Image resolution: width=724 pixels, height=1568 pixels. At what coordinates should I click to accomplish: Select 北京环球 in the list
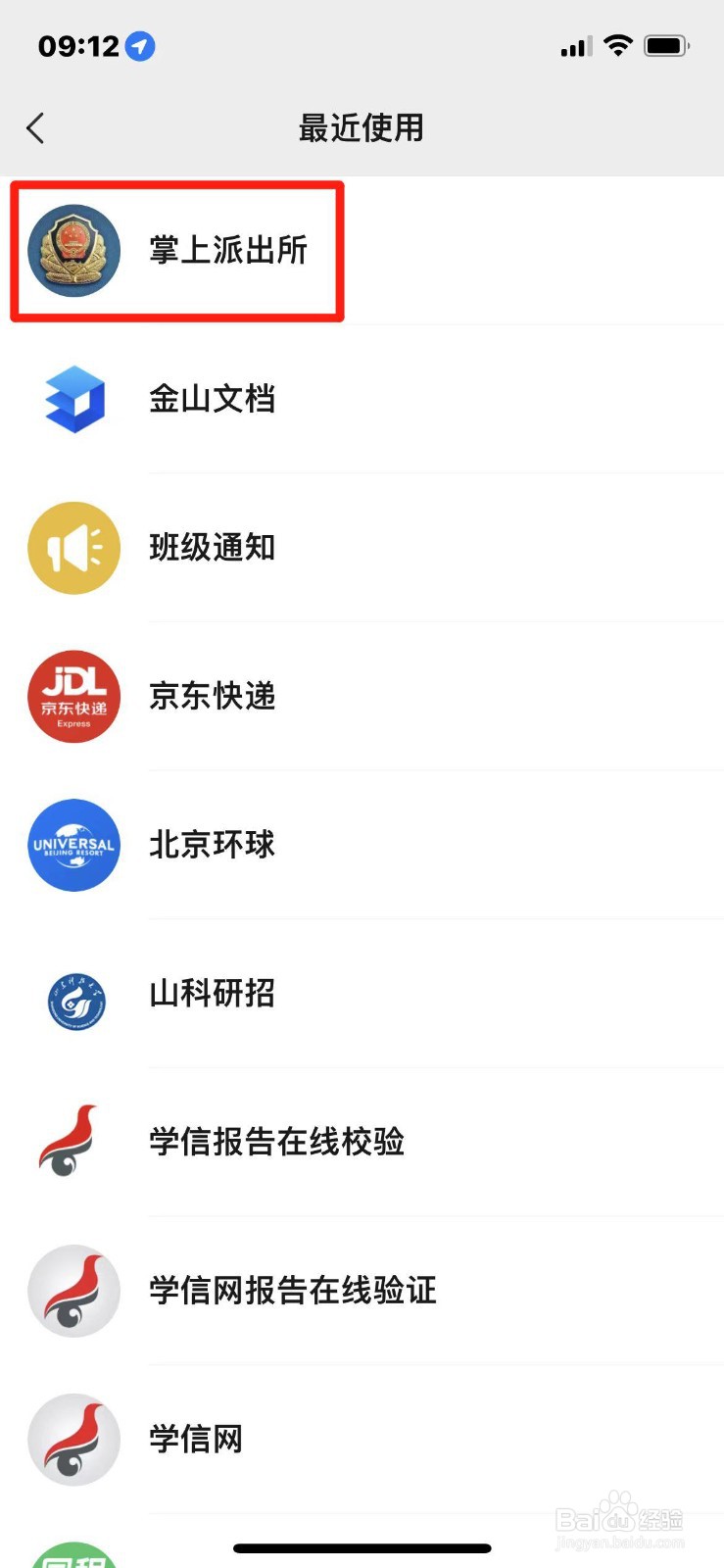click(212, 845)
